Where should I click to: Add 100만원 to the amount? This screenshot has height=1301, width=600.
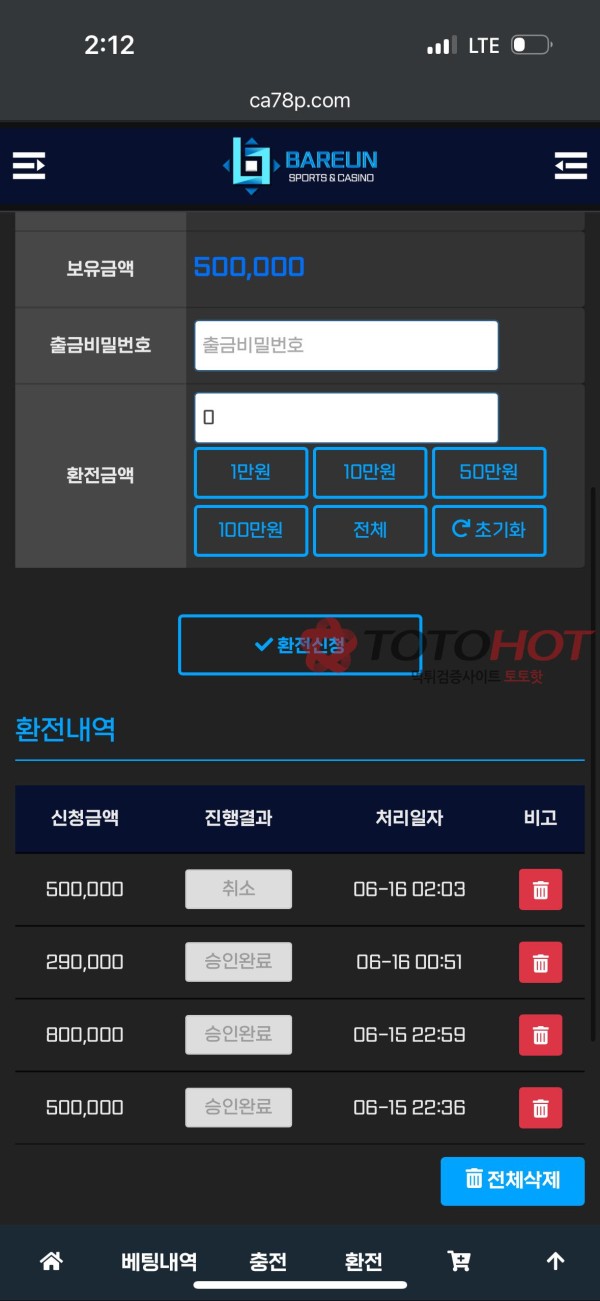[251, 530]
